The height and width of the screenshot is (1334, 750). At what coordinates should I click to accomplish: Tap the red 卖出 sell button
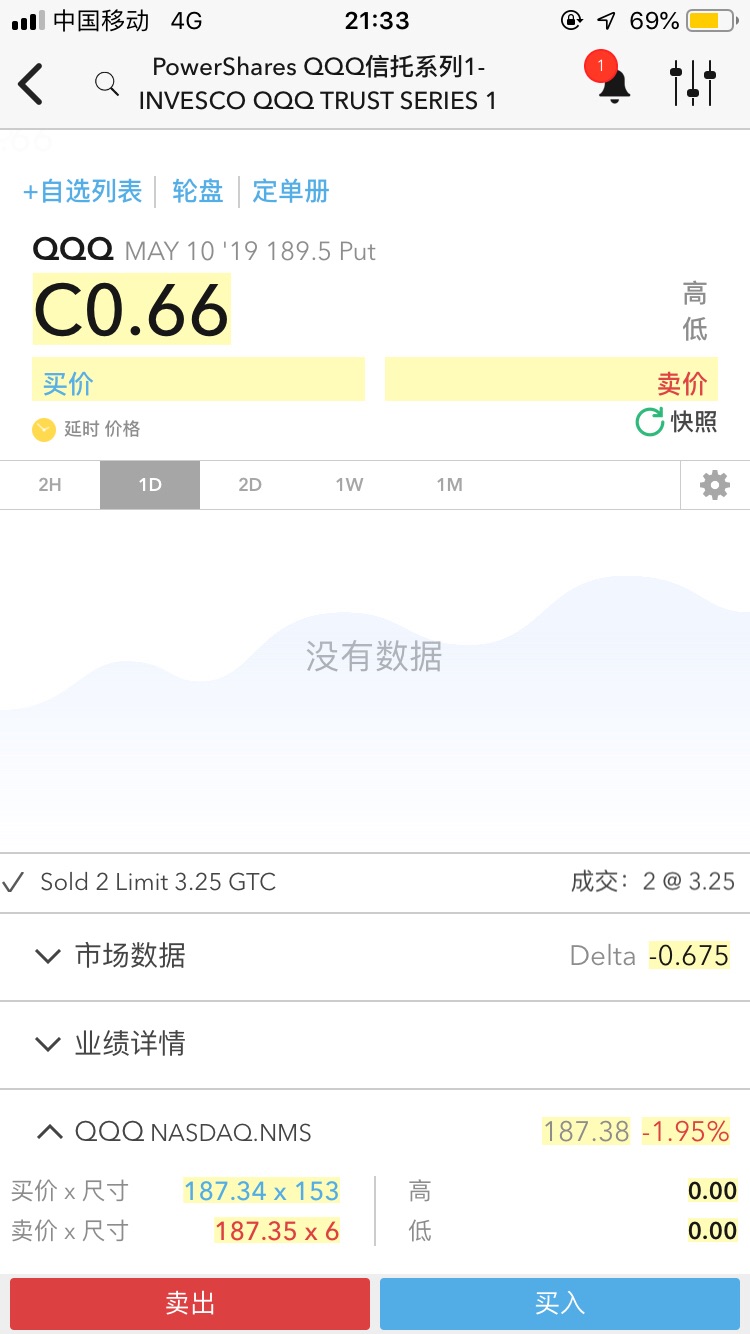coord(190,1303)
